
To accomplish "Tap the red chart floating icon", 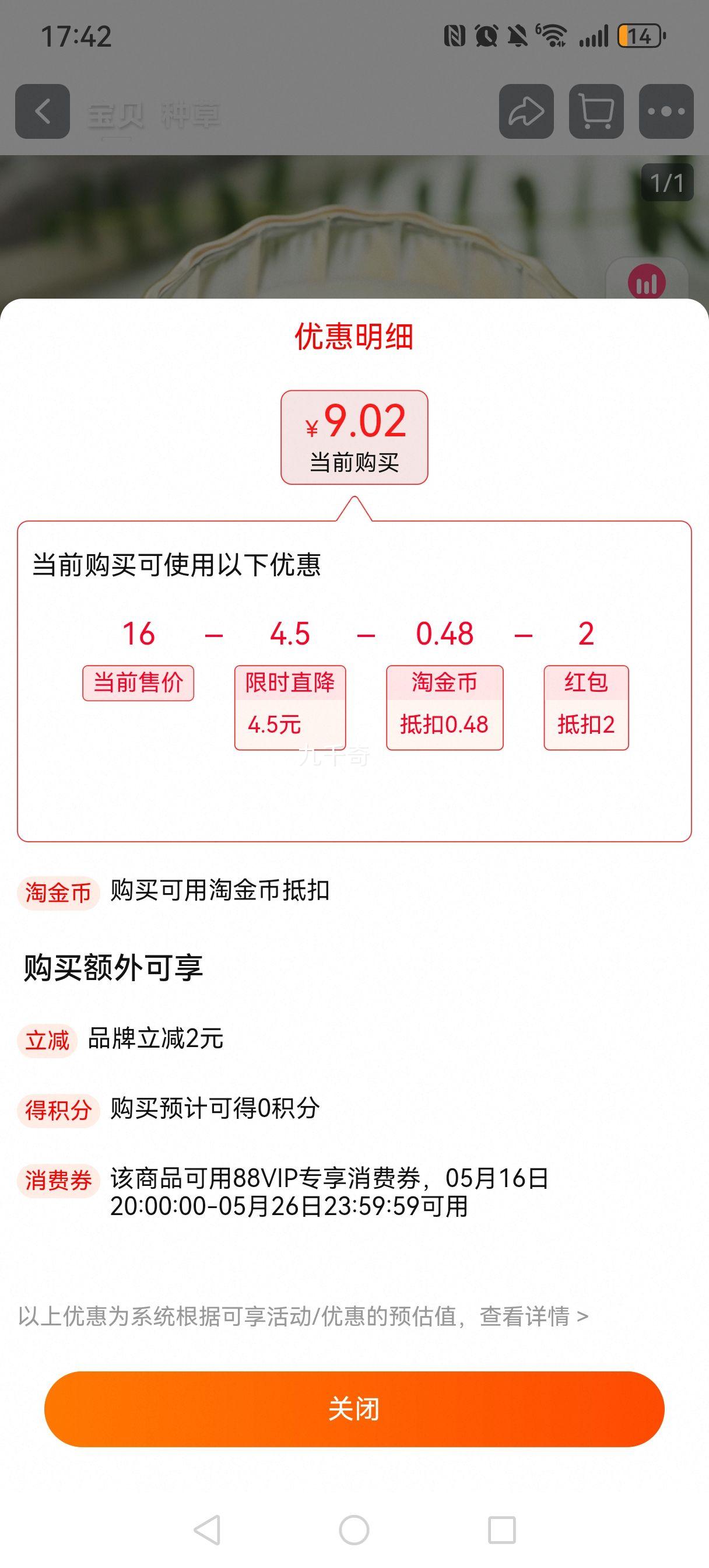I will [x=646, y=283].
